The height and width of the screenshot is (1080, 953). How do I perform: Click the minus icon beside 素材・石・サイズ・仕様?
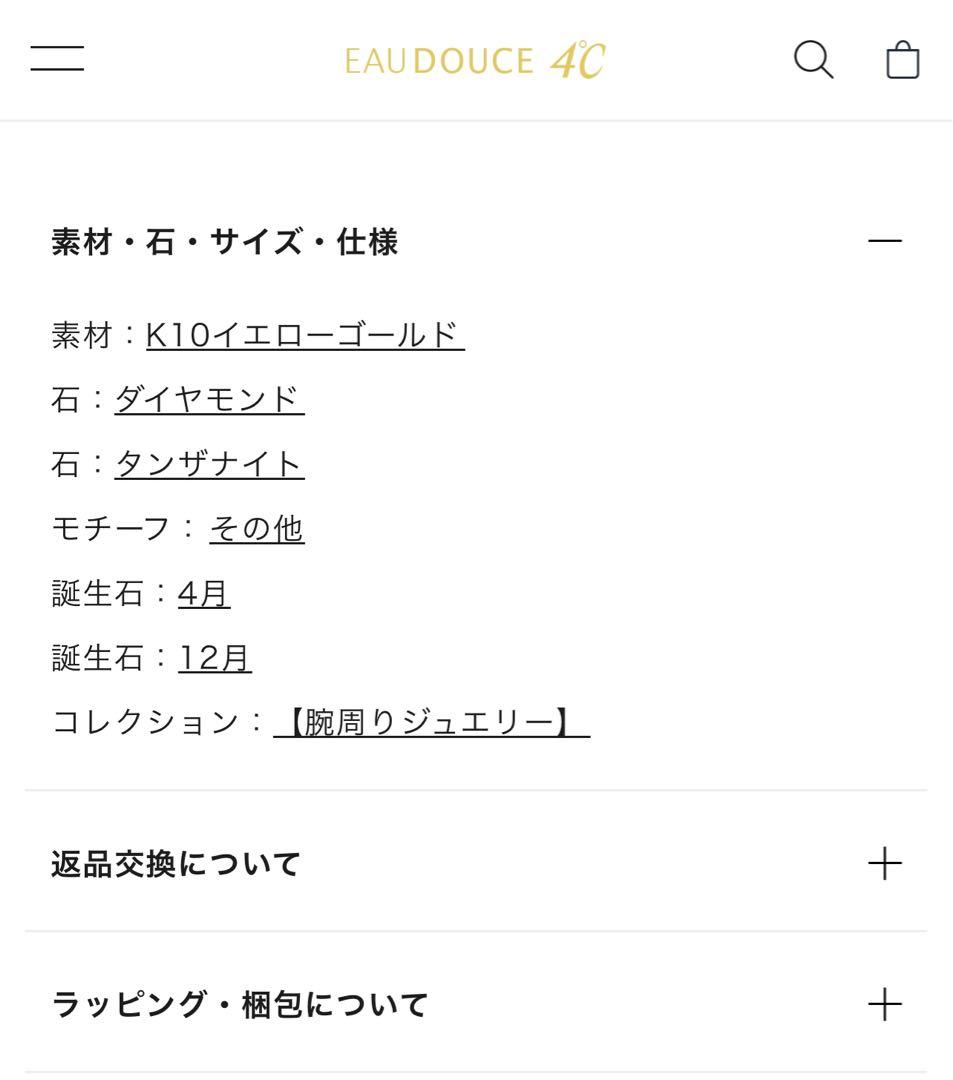click(x=884, y=239)
